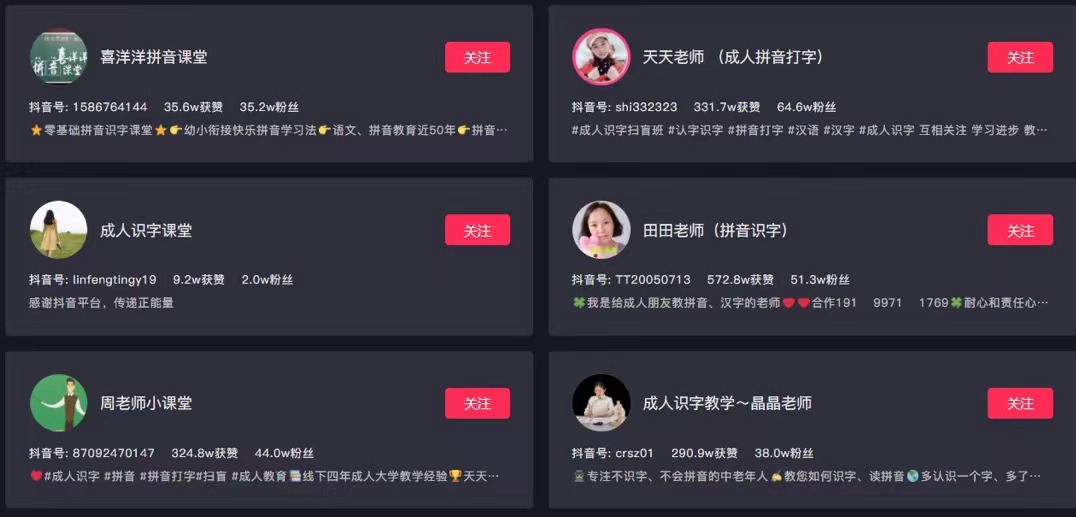Open 田田老师 avatar photo
The image size is (1076, 517).
click(x=601, y=230)
